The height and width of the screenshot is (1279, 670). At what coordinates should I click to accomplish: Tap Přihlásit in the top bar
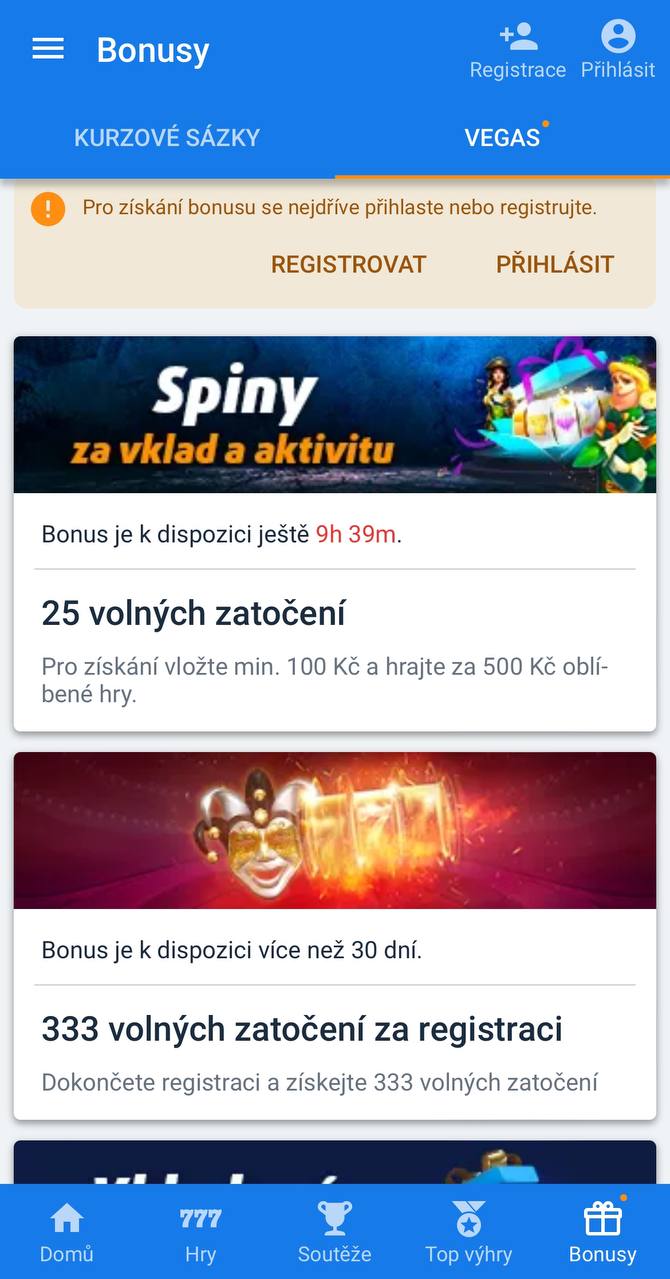click(x=618, y=50)
